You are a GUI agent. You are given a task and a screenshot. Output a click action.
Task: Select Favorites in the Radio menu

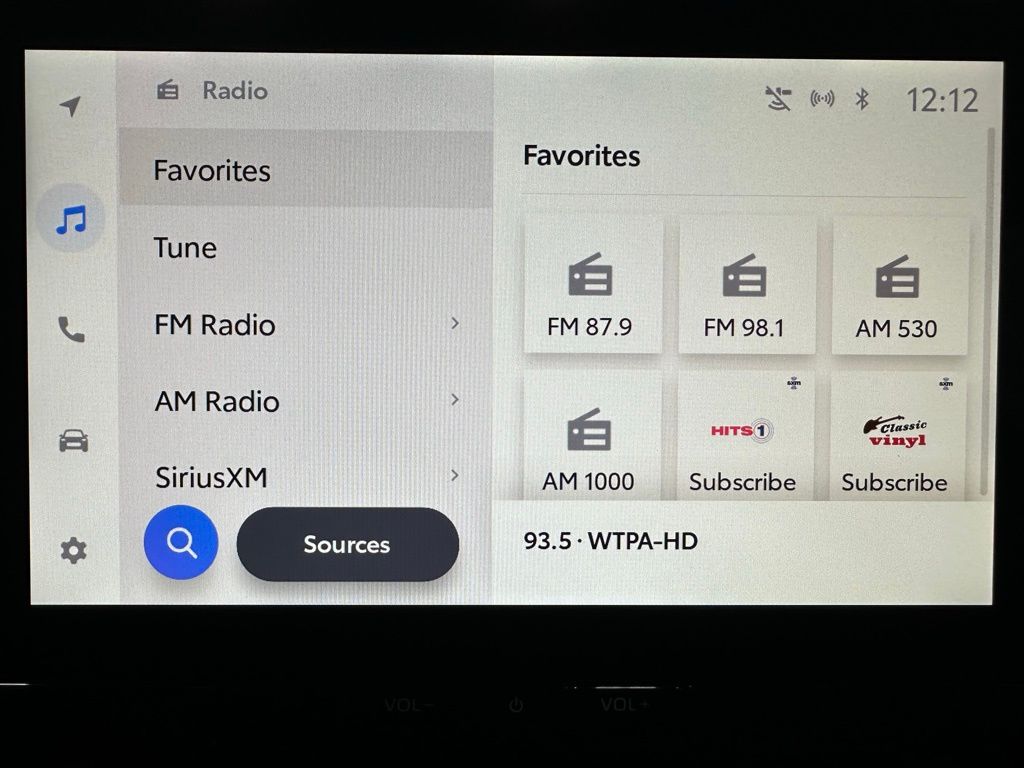click(x=305, y=170)
